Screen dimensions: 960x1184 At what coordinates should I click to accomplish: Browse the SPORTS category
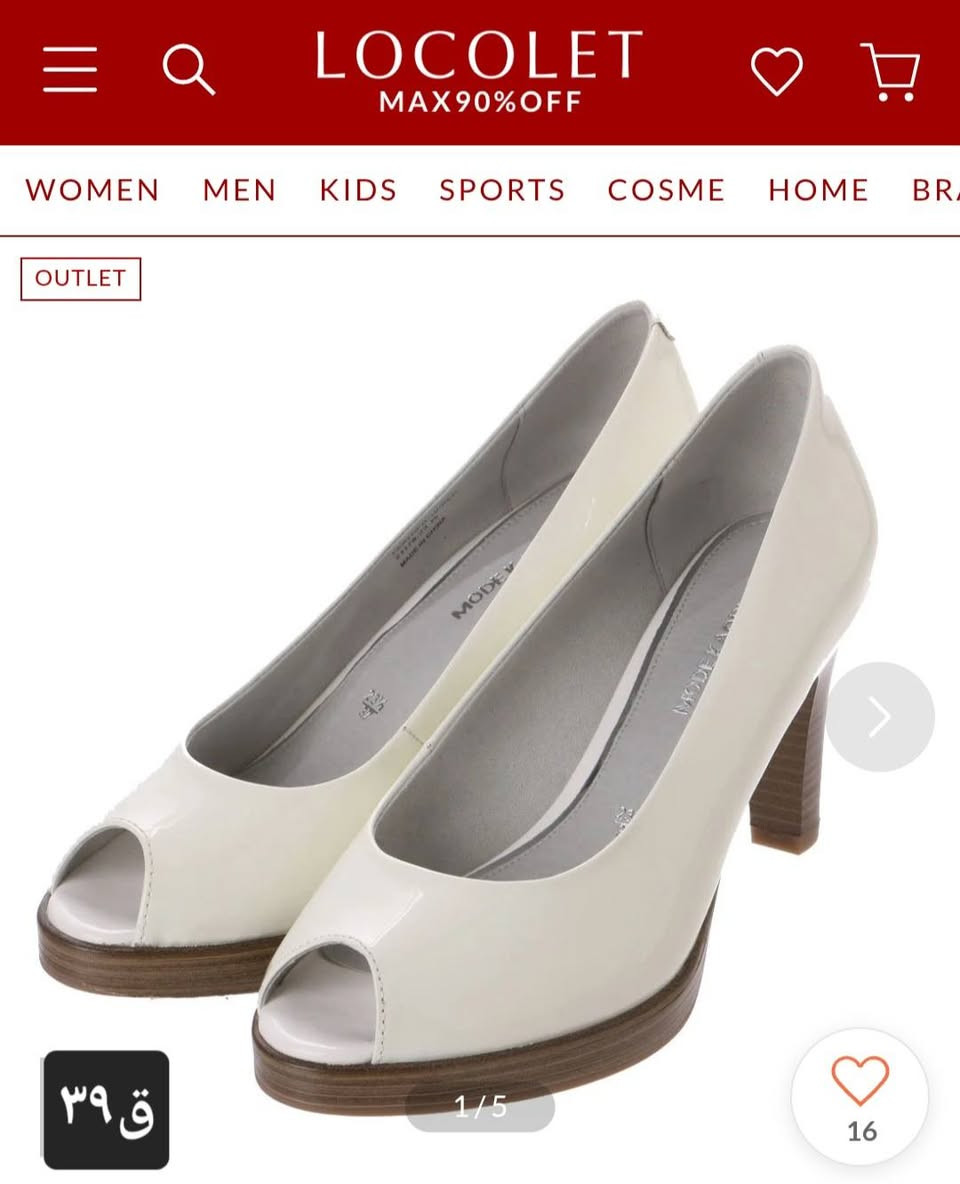(x=502, y=190)
